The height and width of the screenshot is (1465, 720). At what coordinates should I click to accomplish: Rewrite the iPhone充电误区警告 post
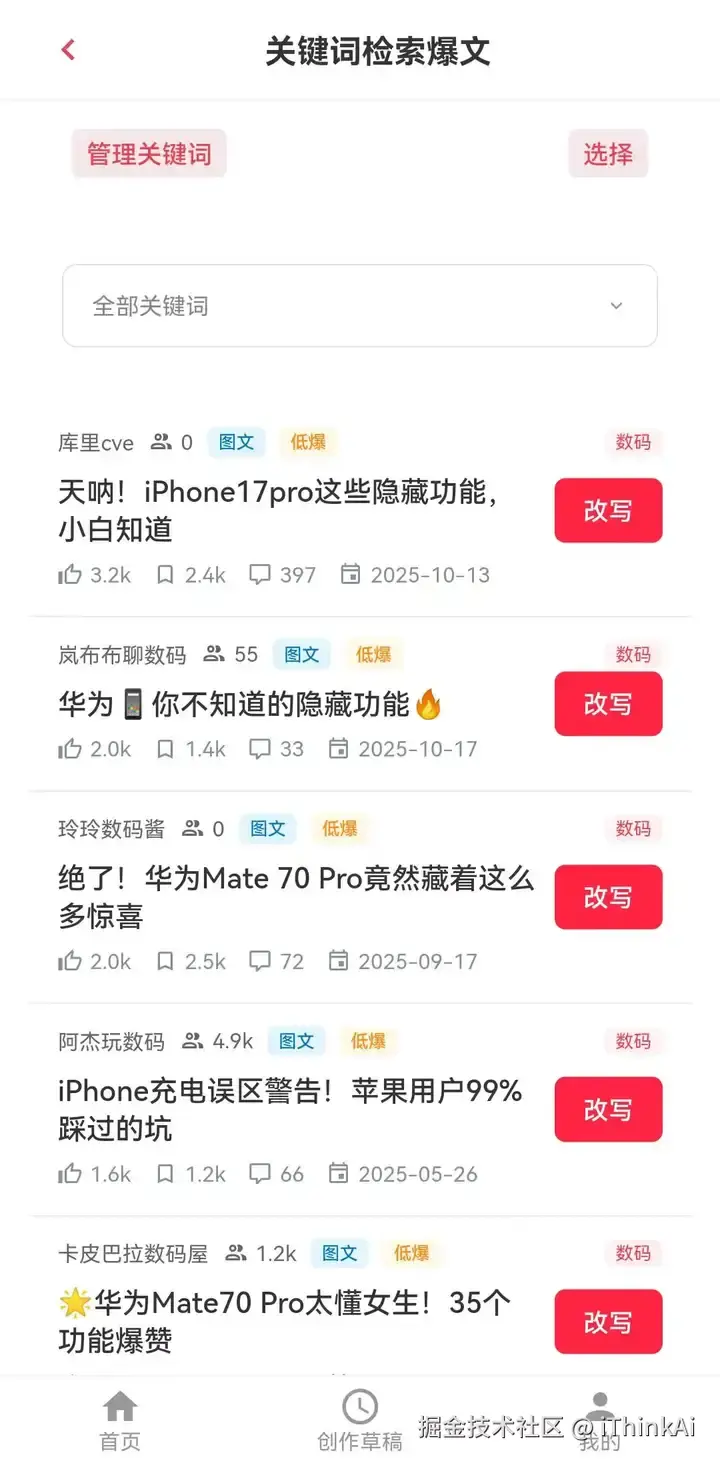[x=608, y=1109]
